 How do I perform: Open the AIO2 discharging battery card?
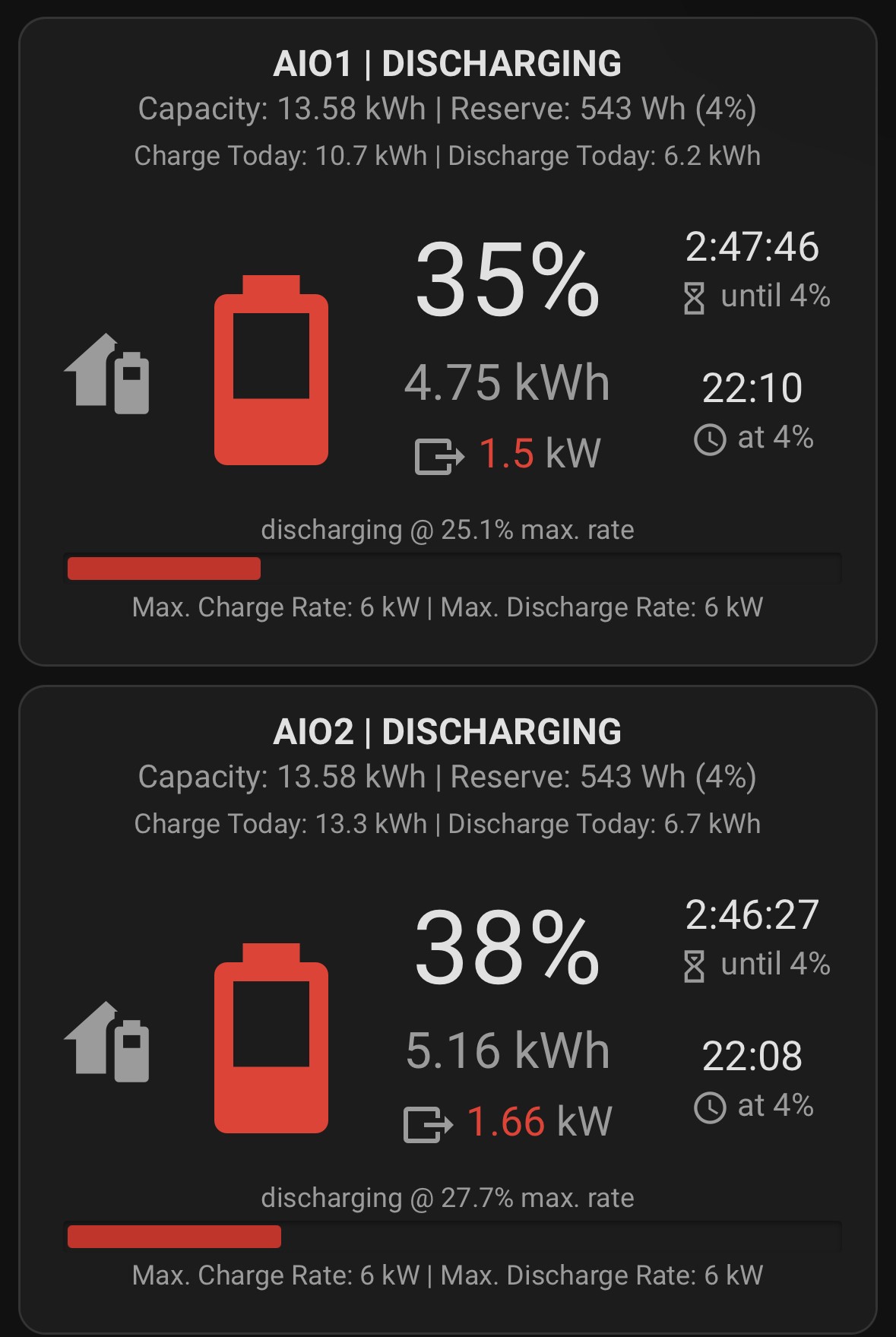point(448,1009)
